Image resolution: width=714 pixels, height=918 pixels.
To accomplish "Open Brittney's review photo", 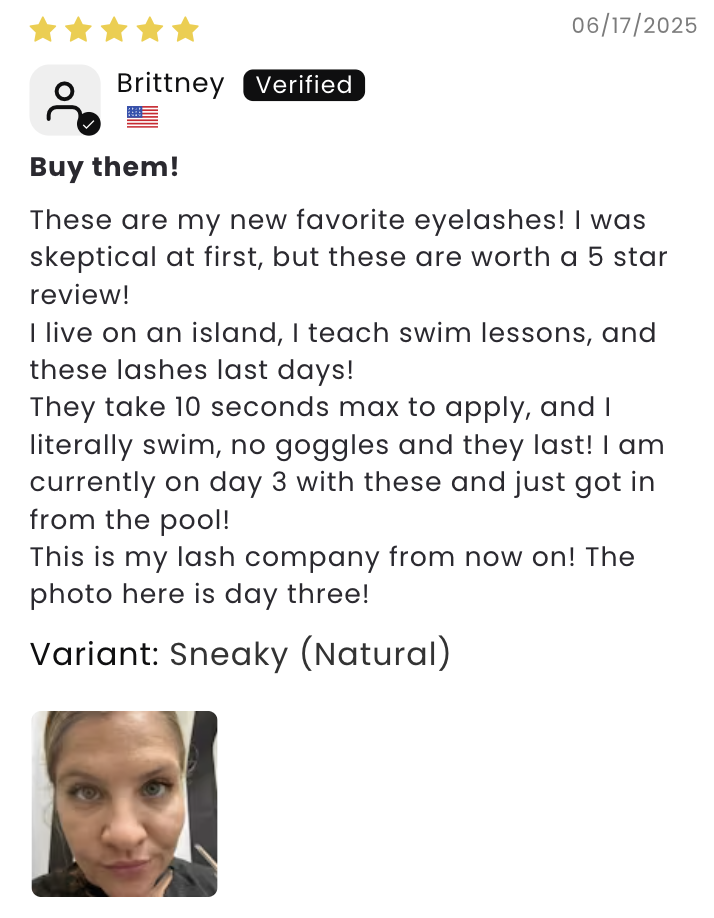I will click(x=124, y=803).
